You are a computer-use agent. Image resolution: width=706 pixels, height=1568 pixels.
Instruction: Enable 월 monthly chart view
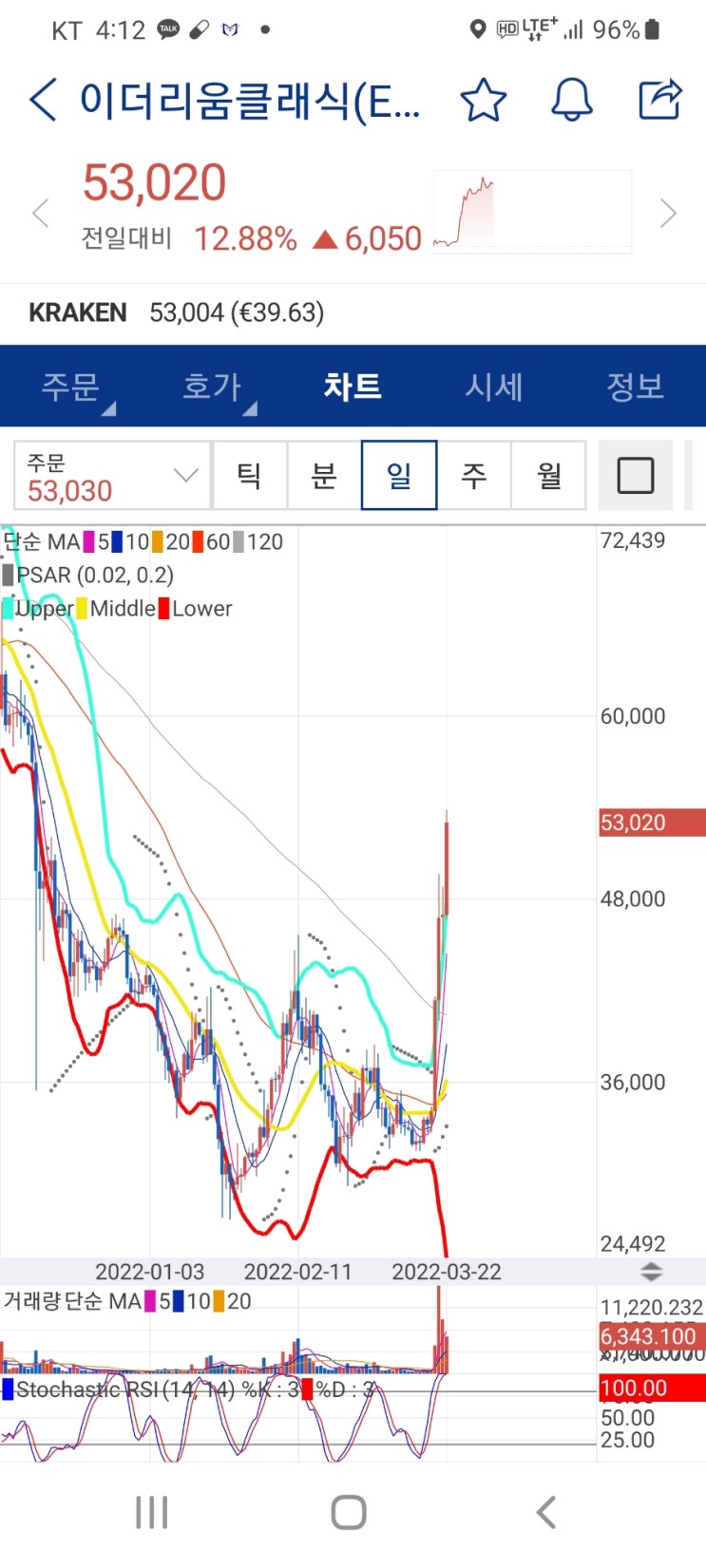point(547,475)
